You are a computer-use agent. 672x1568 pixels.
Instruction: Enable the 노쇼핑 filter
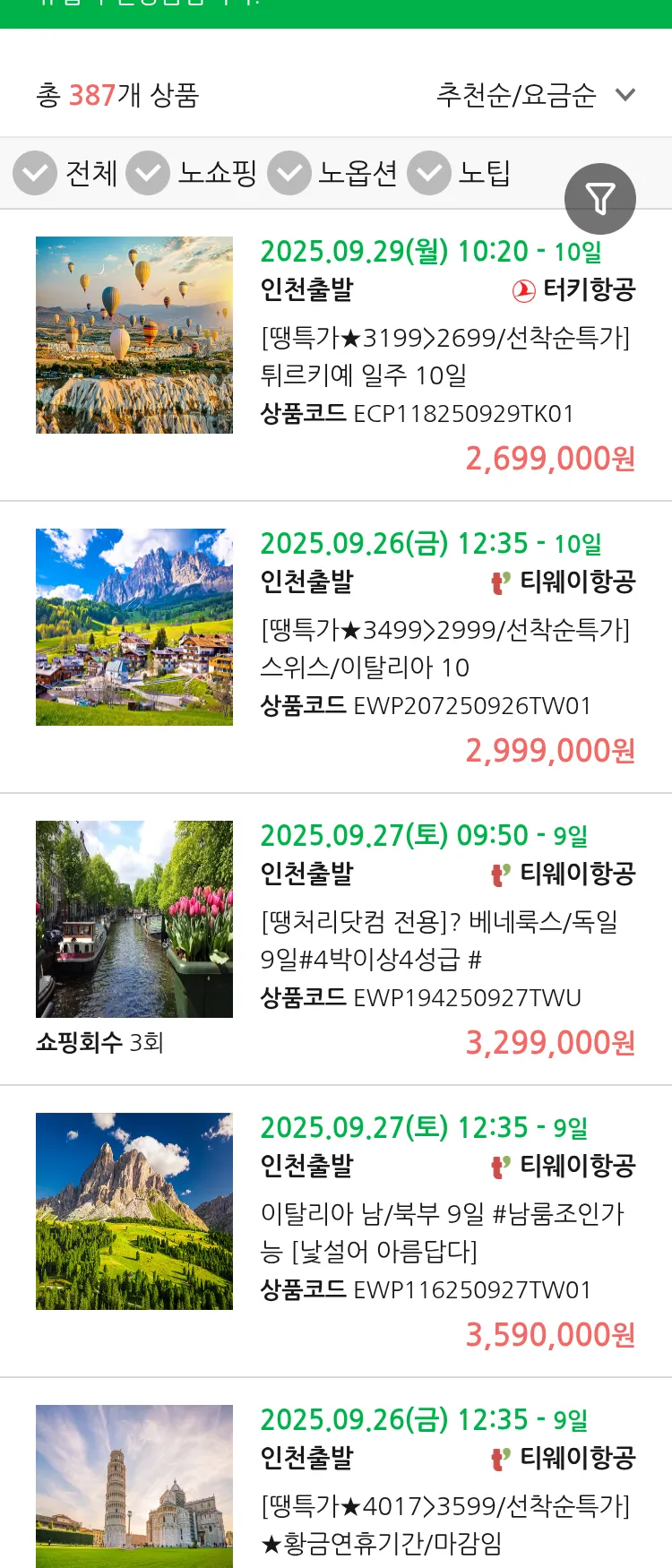pyautogui.click(x=152, y=172)
